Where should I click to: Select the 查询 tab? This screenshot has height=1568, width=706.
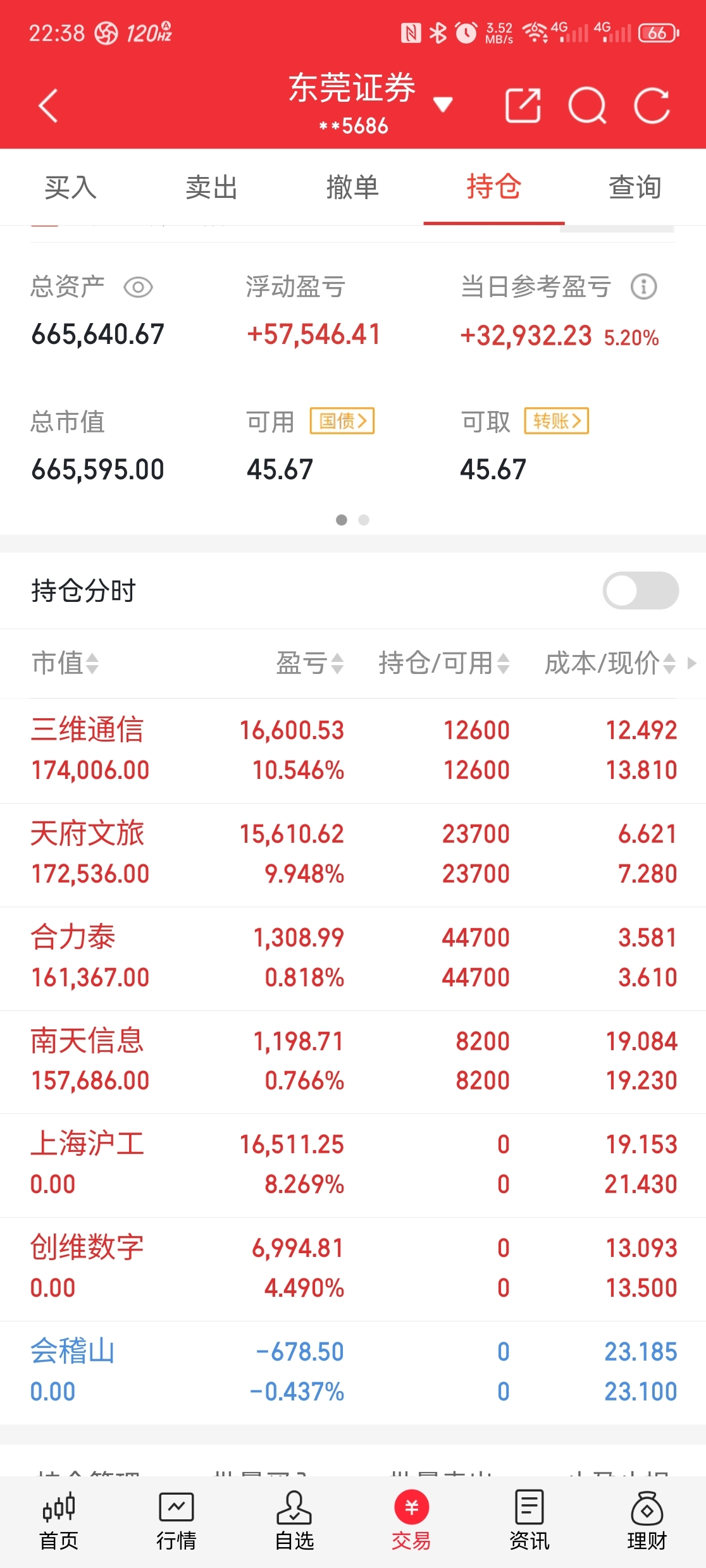point(635,187)
